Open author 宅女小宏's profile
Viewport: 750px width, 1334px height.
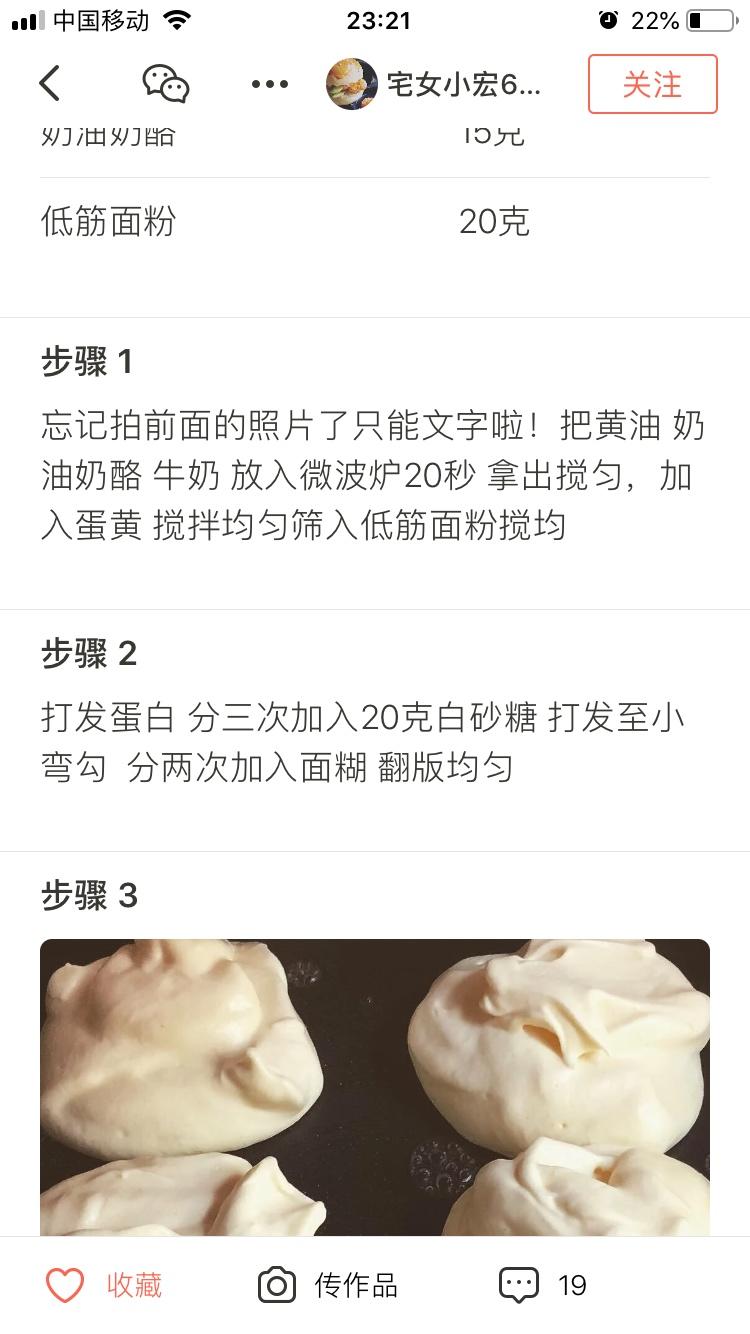(435, 85)
